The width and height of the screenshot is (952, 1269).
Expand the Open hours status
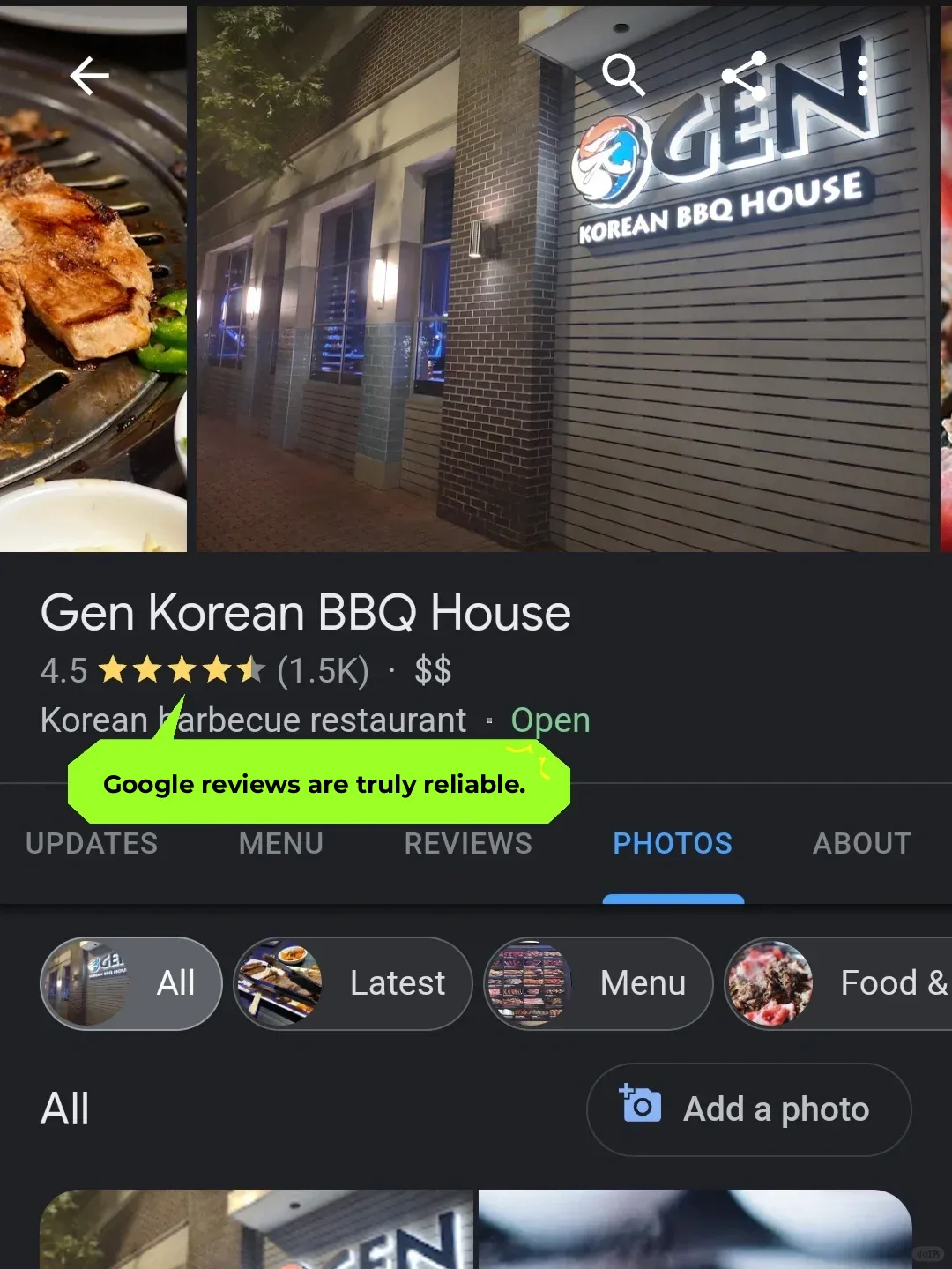(x=550, y=720)
